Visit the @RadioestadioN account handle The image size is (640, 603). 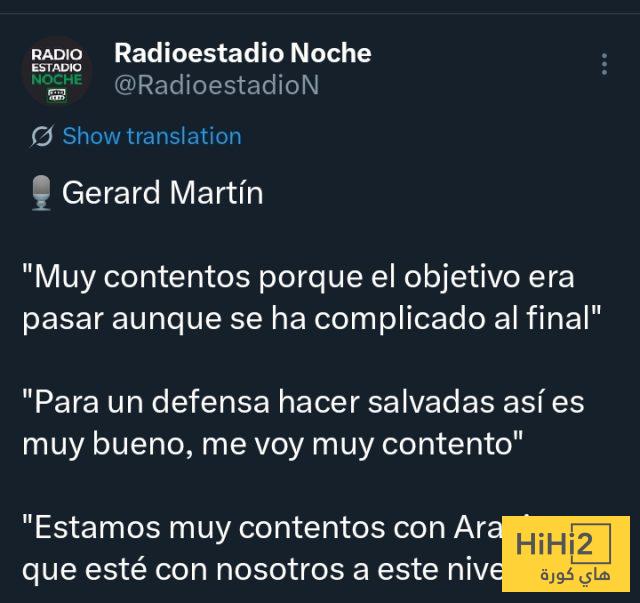217,85
